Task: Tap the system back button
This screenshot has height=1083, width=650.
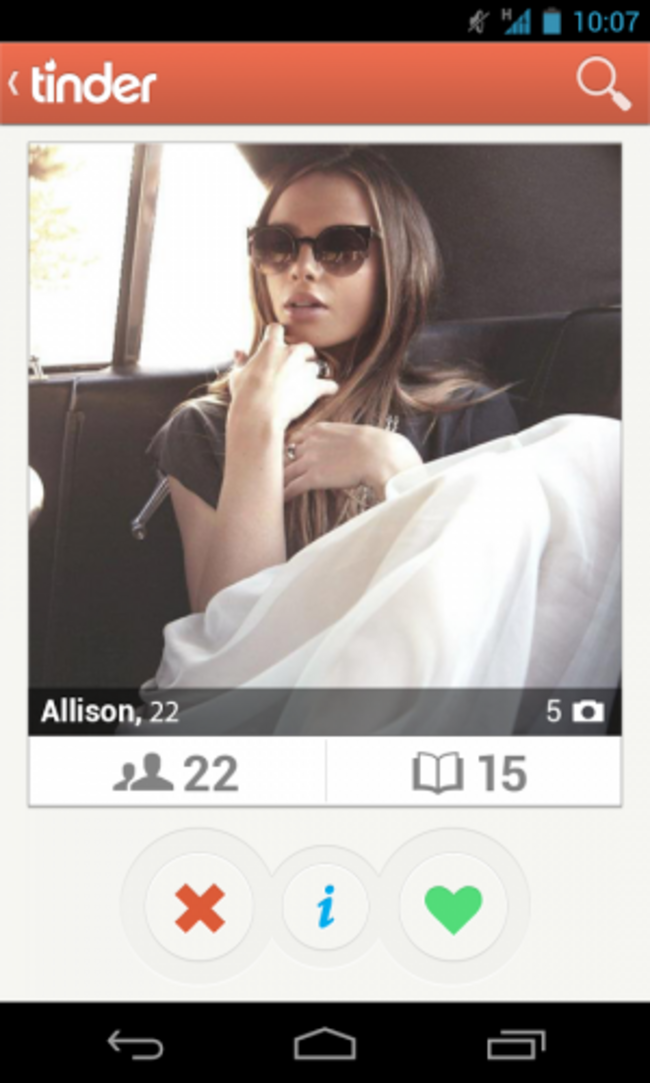Action: pyautogui.click(x=135, y=1045)
